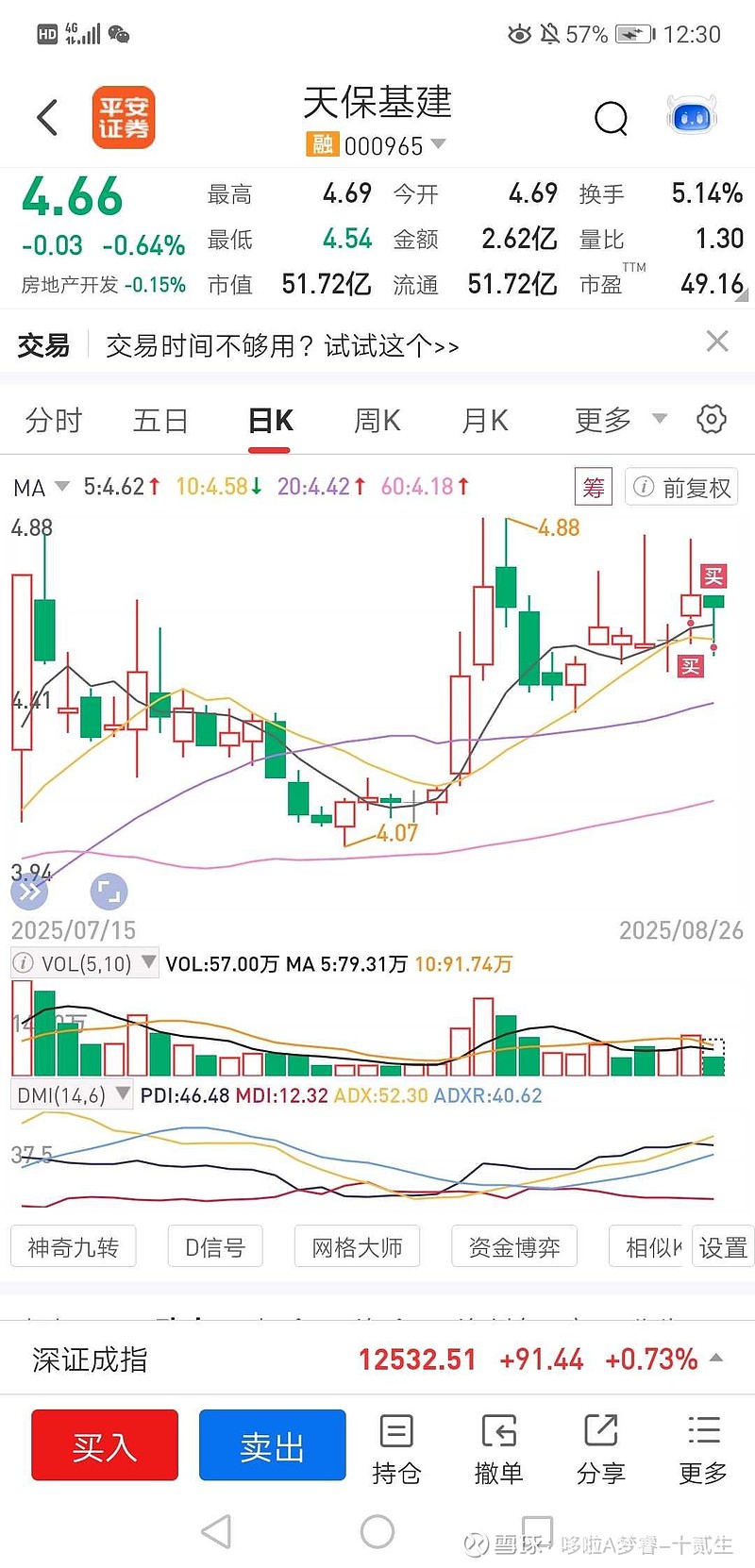Go back using the top-left arrow
The height and width of the screenshot is (1568, 755).
(47, 118)
